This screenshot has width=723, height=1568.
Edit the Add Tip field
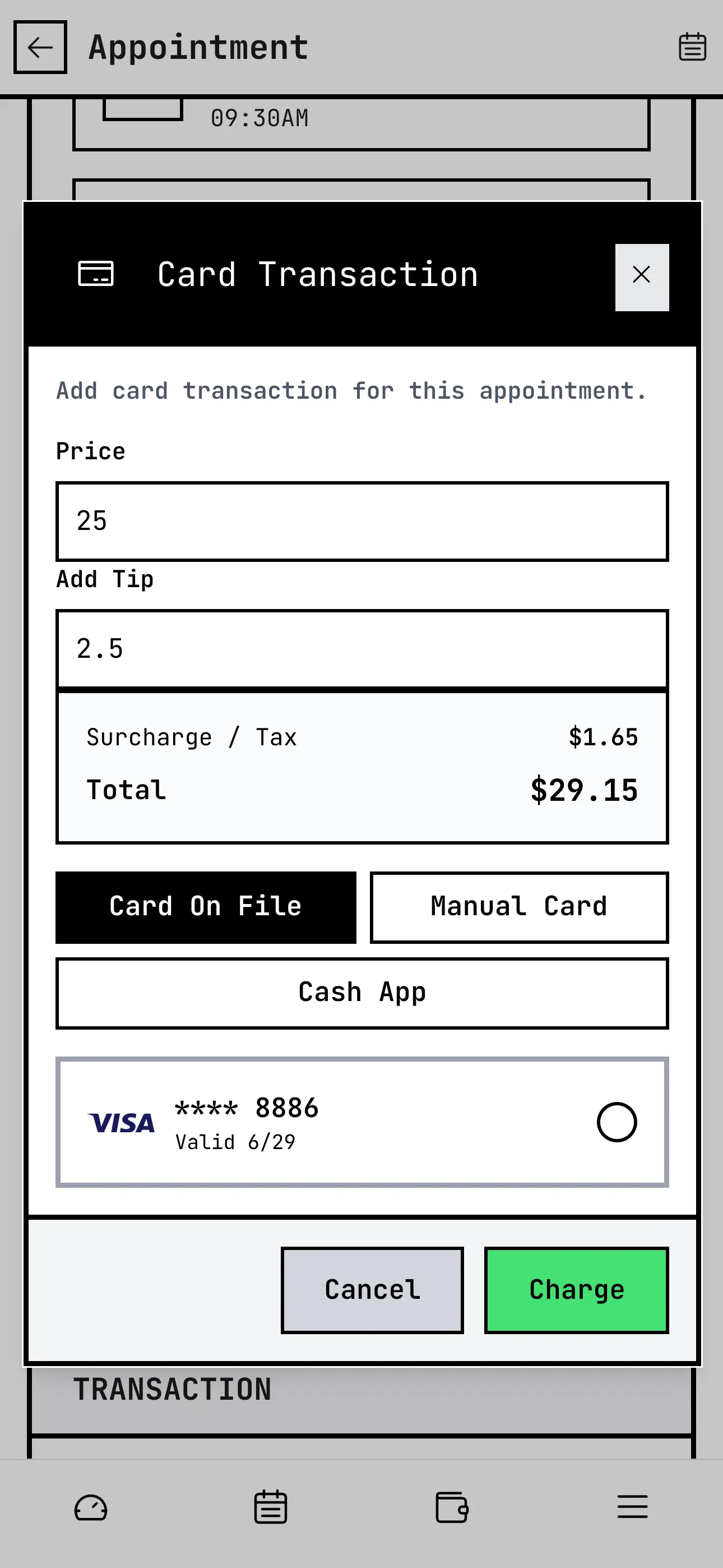coord(361,649)
